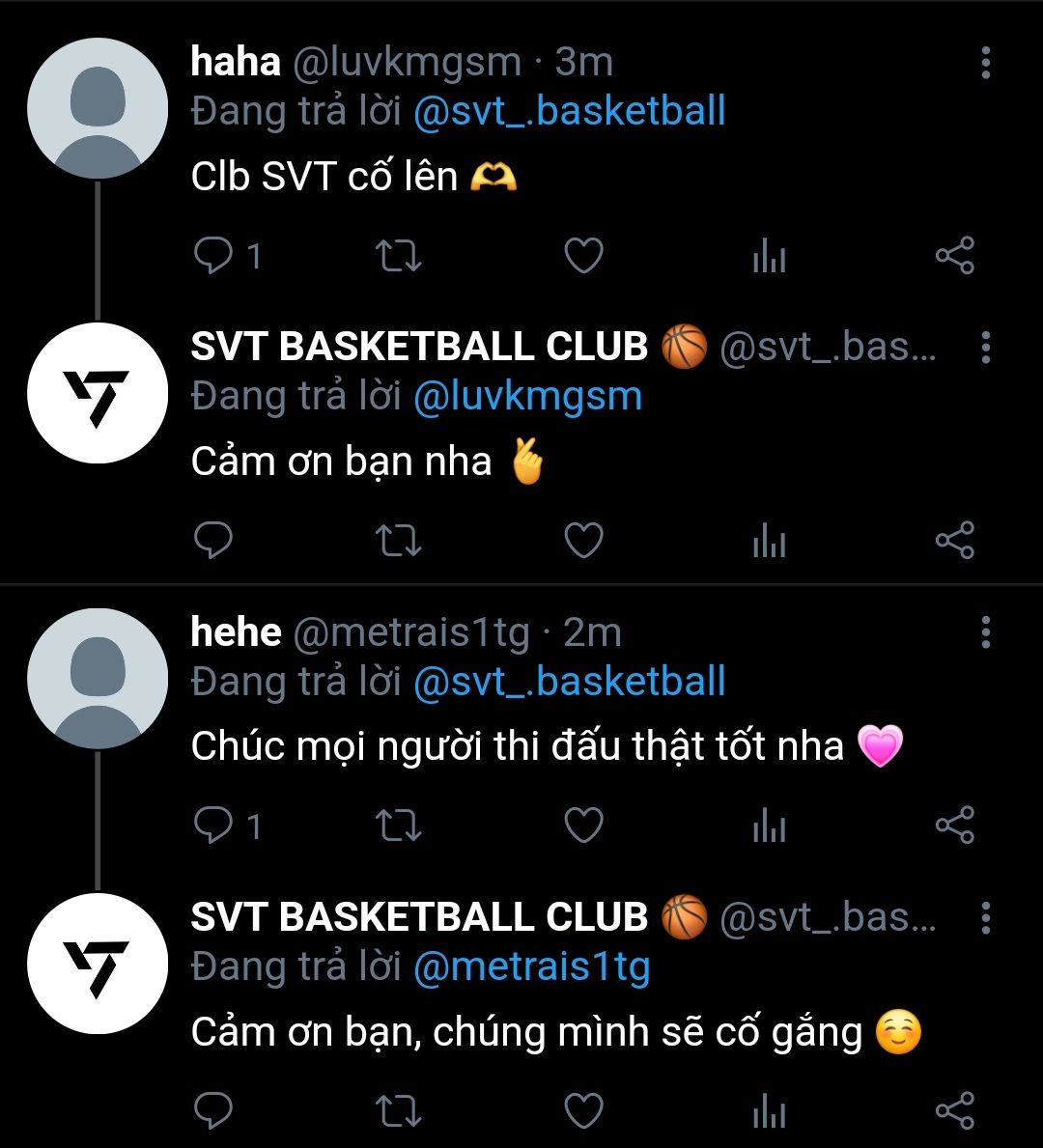Open hehe's profile picture
Screen dimensions: 1043x1148
pyautogui.click(x=97, y=679)
